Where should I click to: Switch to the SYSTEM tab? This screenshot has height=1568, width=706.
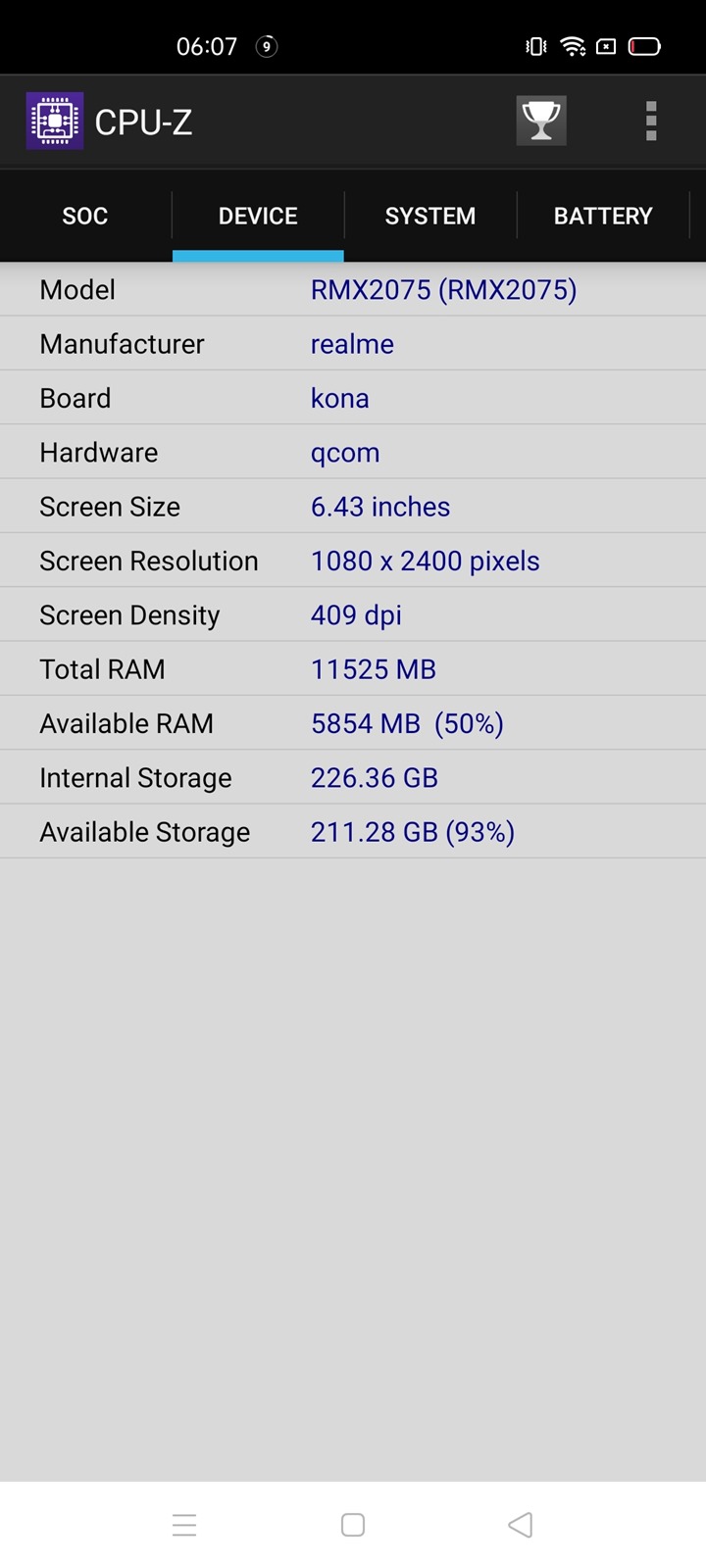(x=430, y=216)
